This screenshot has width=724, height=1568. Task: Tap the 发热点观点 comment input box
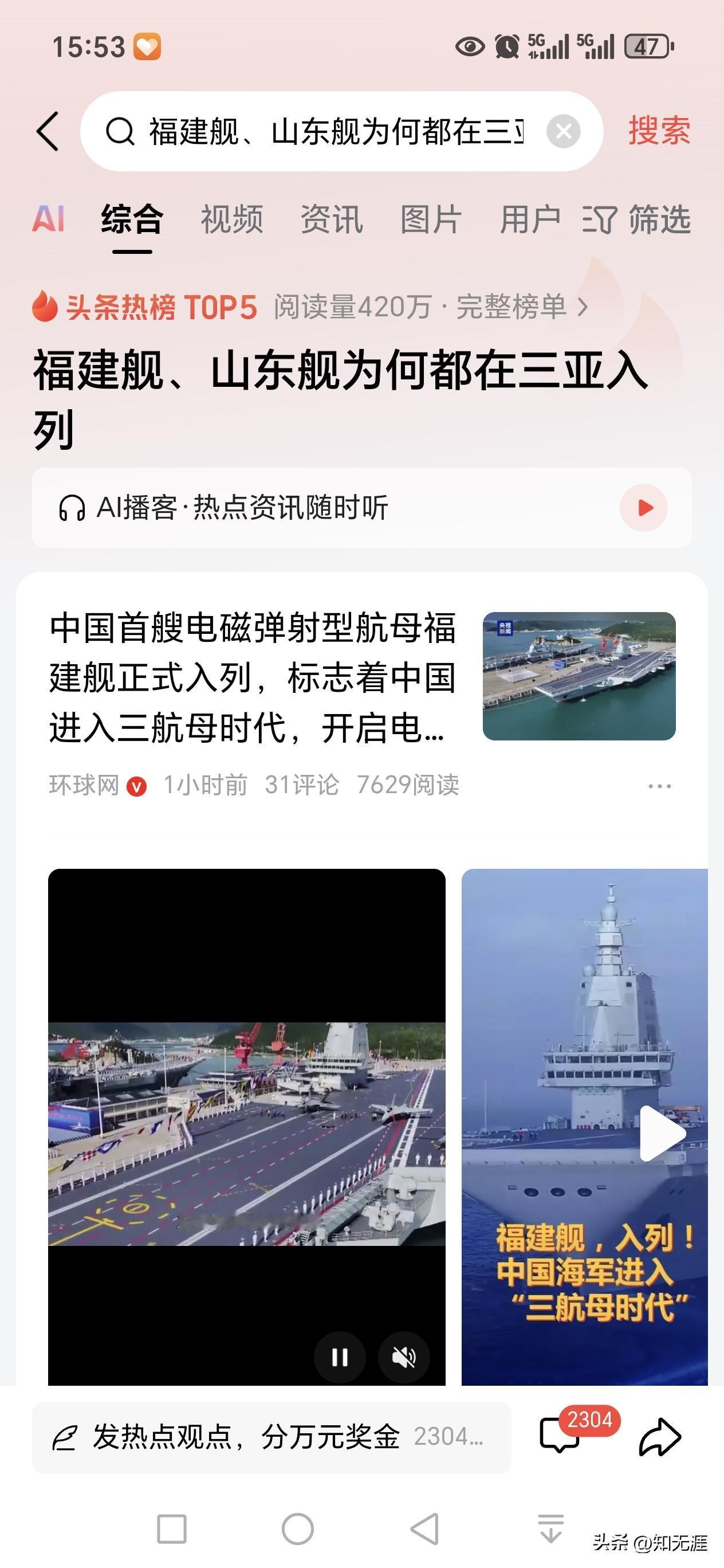click(x=271, y=1437)
